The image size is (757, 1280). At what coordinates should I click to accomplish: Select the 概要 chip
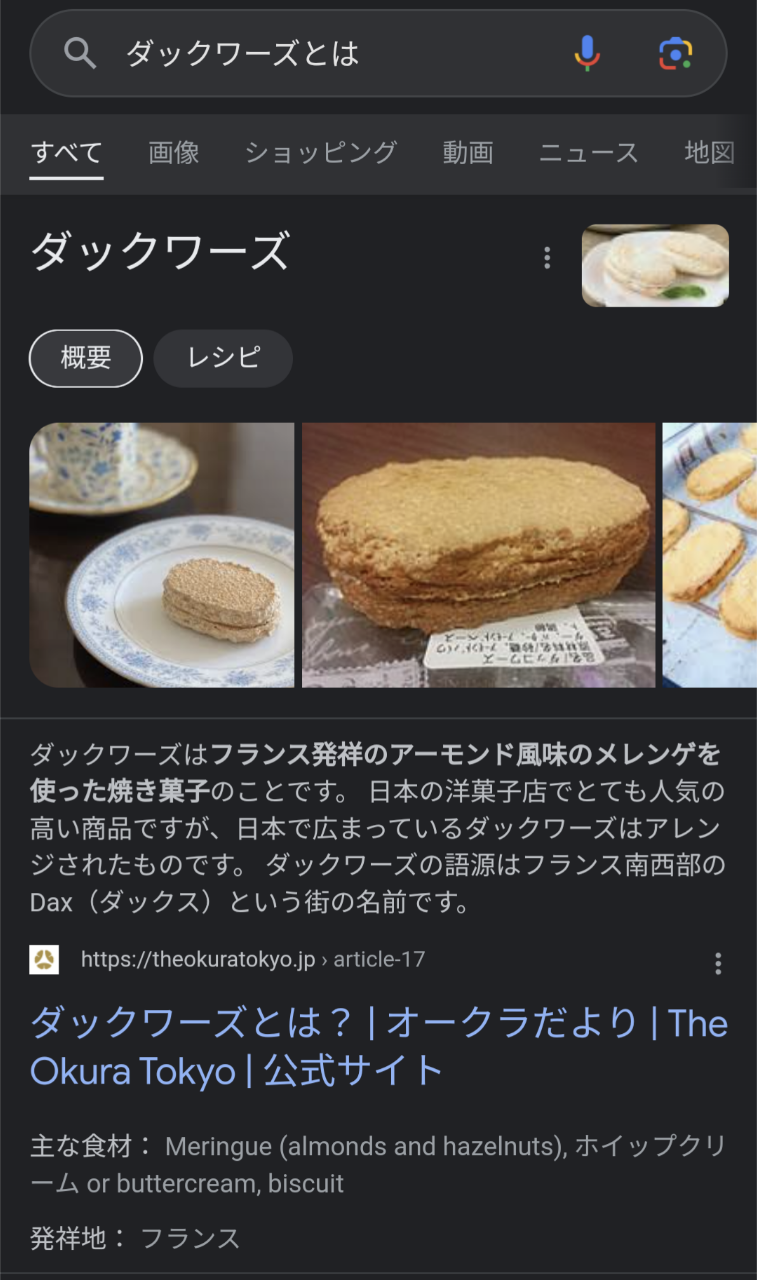click(x=86, y=358)
